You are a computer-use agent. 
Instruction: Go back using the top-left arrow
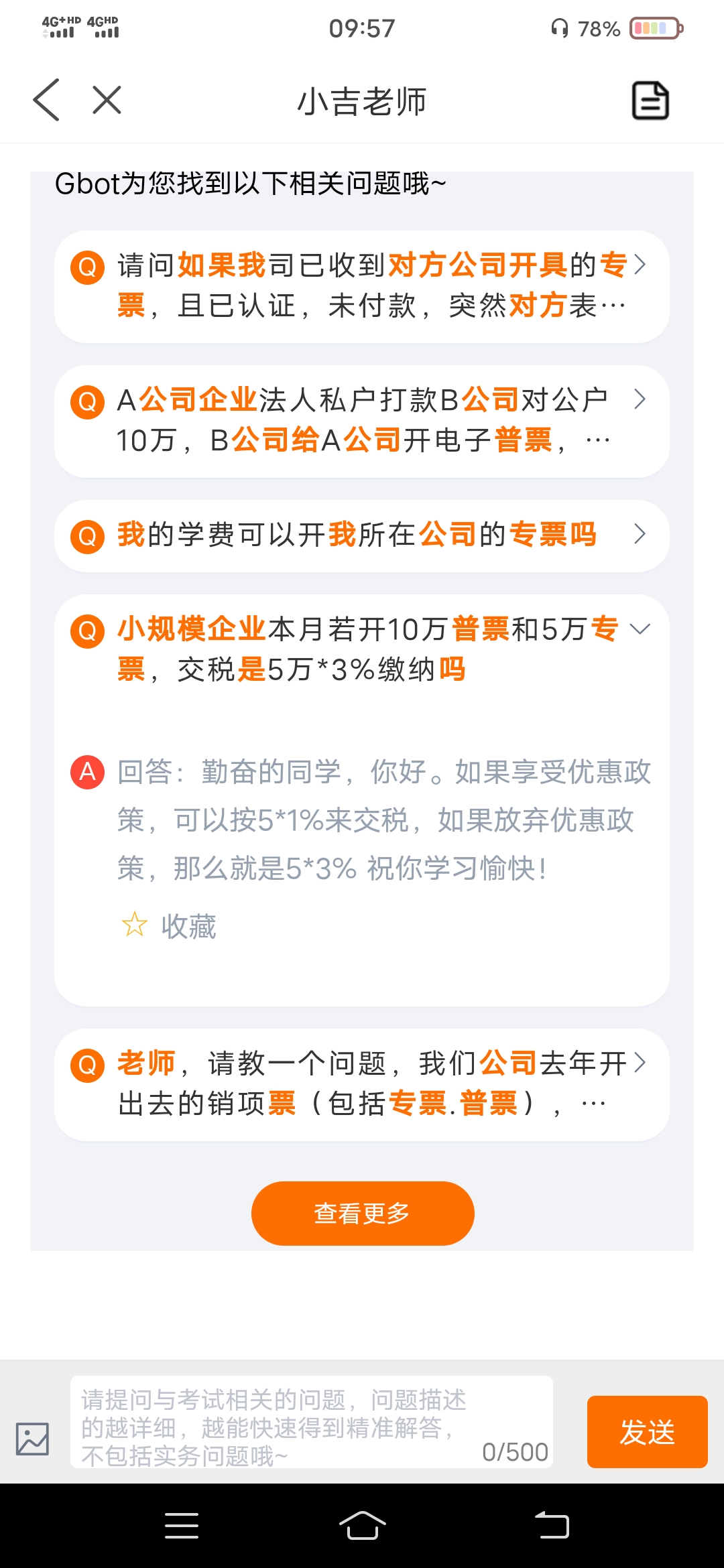point(46,100)
